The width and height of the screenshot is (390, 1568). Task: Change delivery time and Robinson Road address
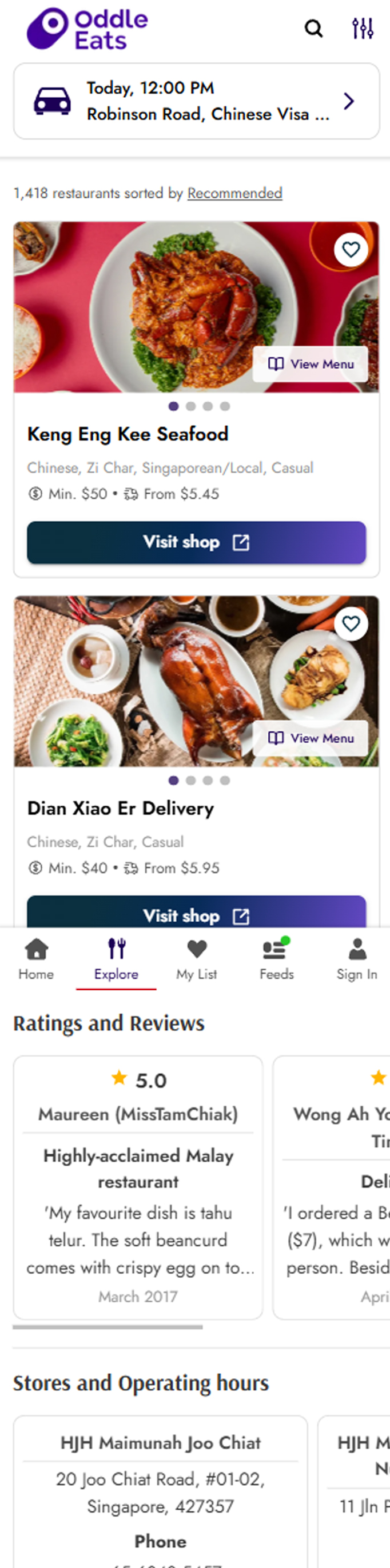point(196,101)
